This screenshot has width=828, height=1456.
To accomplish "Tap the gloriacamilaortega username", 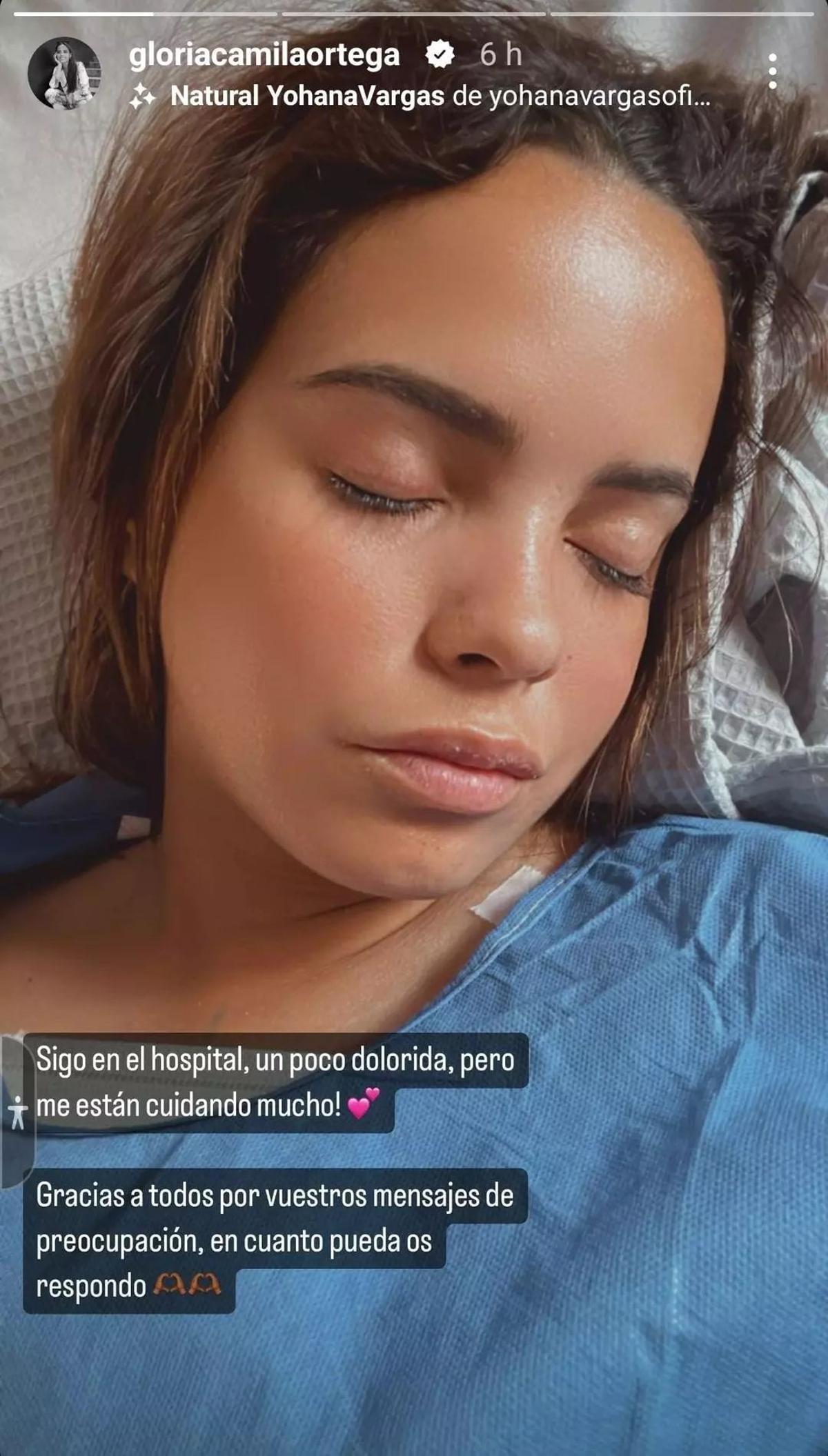I will pos(264,54).
